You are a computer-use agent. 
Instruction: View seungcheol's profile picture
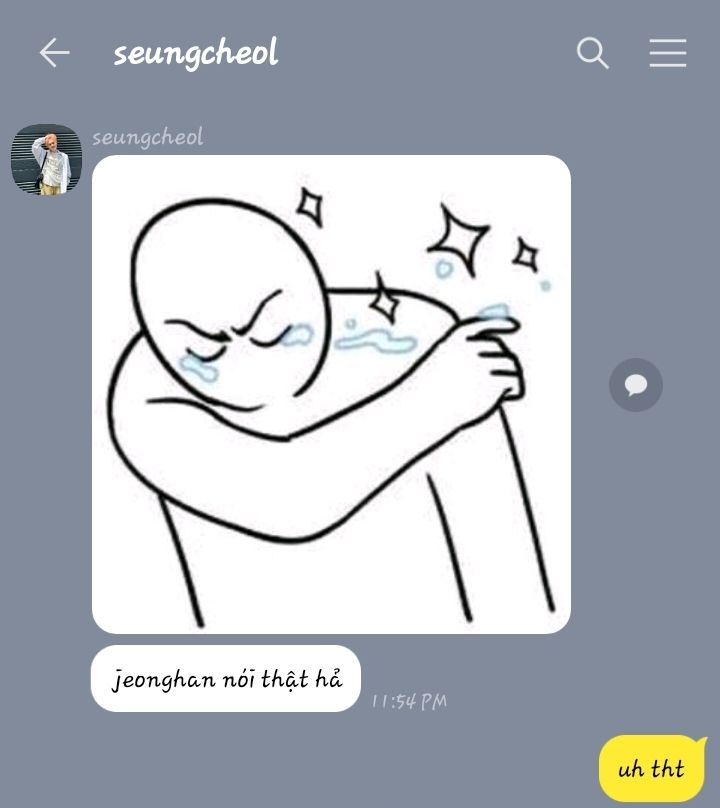(46, 160)
